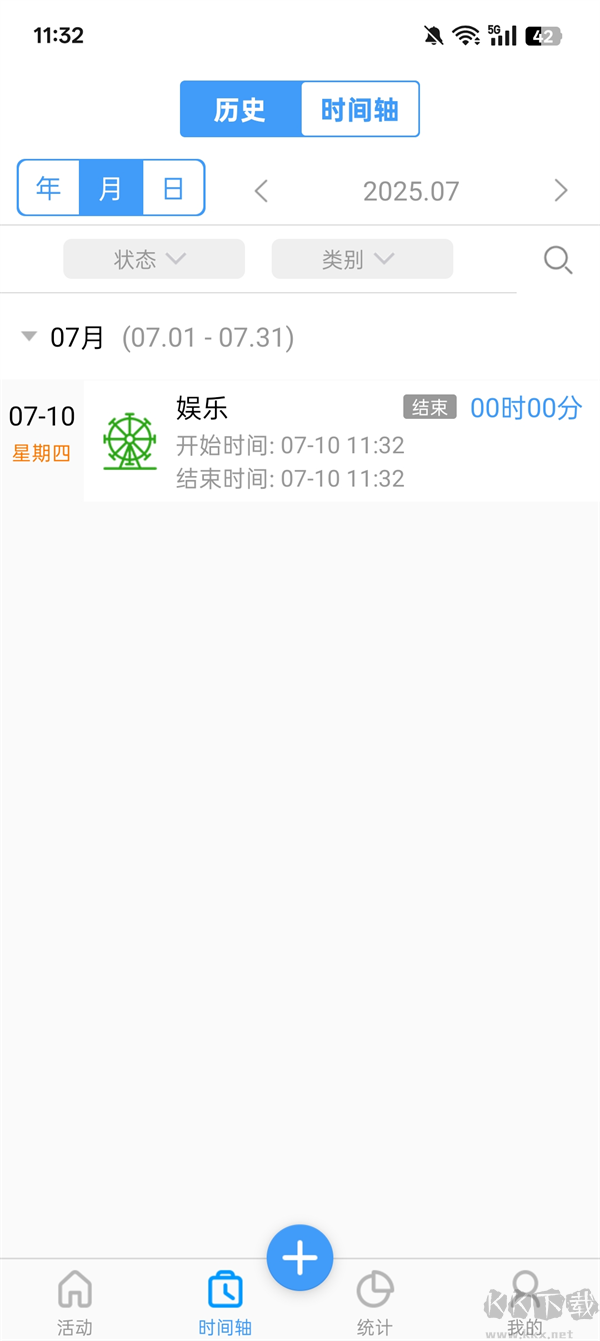Open the 类别 filter dropdown
Viewport: 600px width, 1341px height.
[361, 259]
